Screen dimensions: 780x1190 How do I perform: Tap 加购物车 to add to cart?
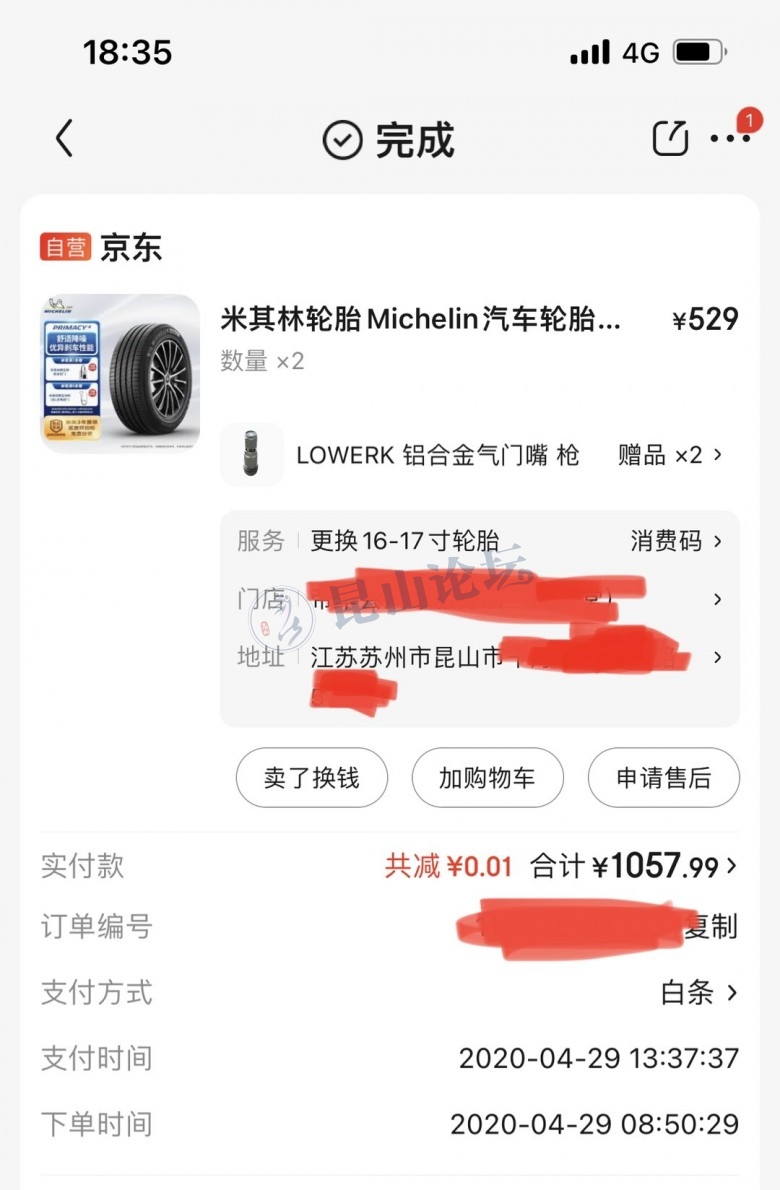[x=487, y=778]
